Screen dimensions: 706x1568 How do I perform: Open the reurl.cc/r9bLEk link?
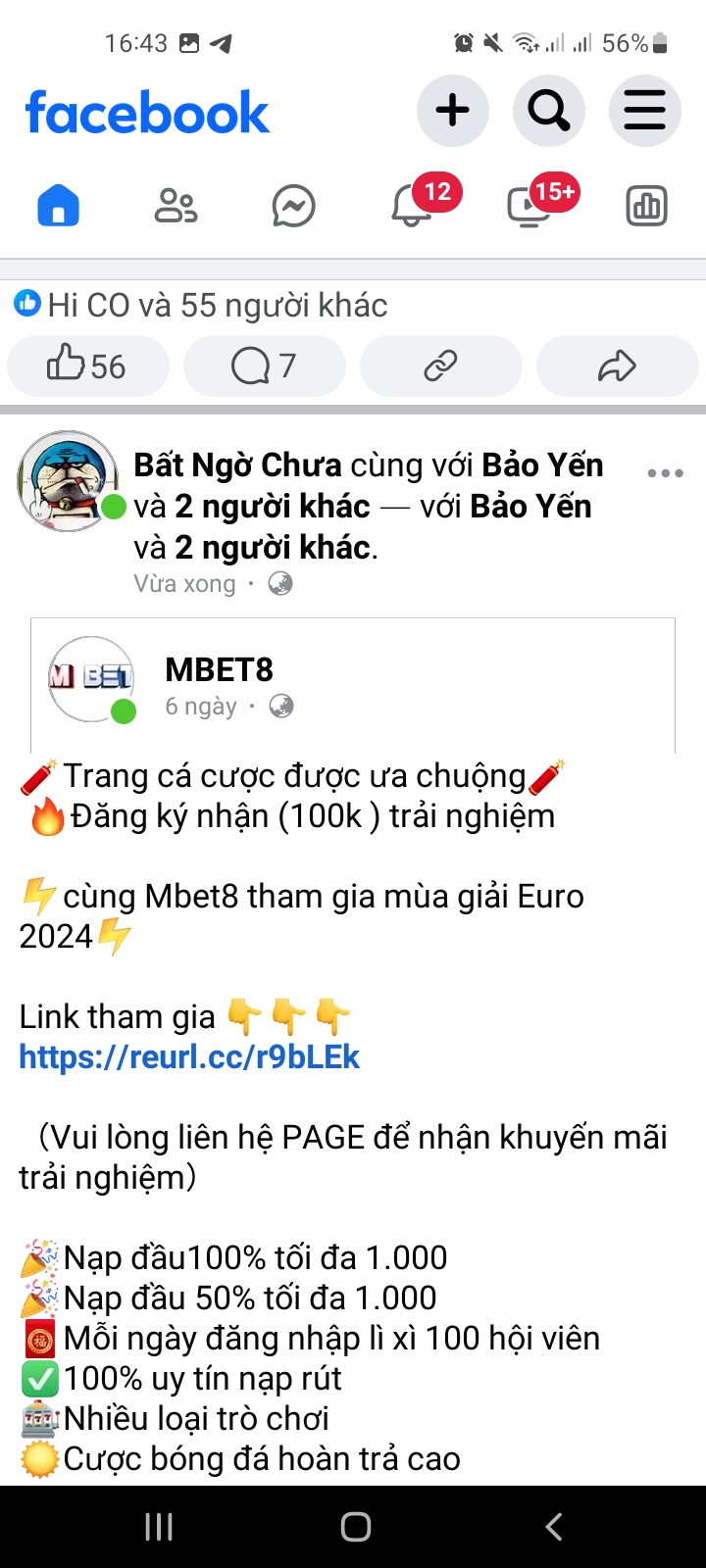tap(189, 1056)
